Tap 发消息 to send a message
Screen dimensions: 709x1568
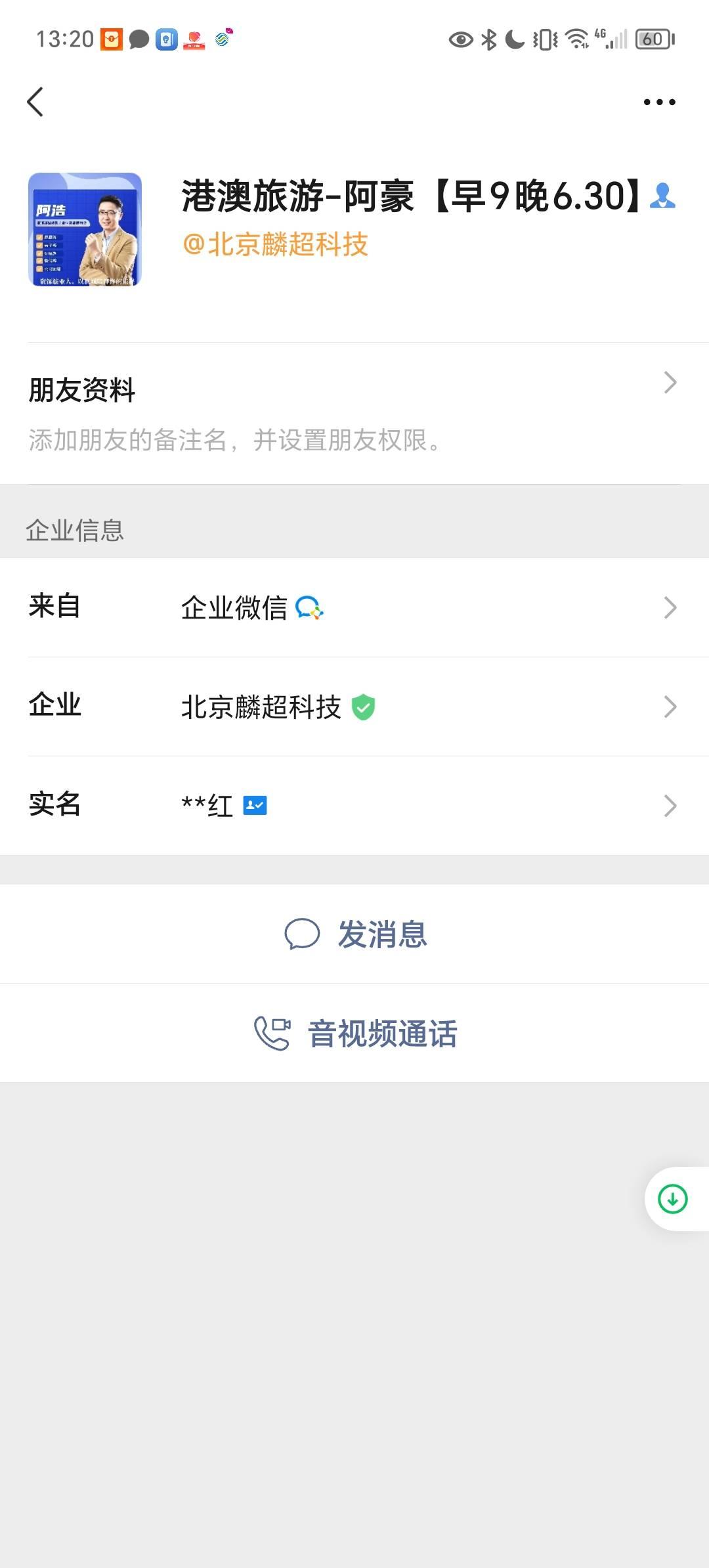354,934
